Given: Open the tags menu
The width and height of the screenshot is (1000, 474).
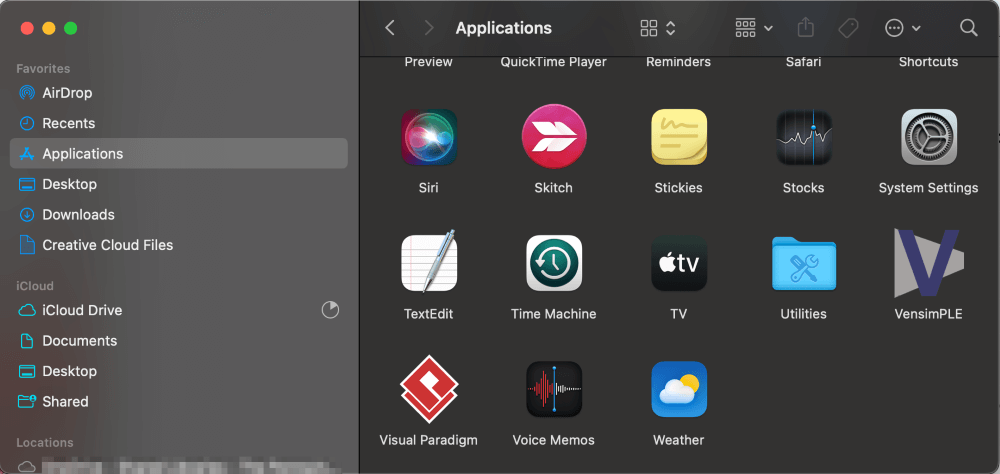Looking at the screenshot, I should coord(848,28).
